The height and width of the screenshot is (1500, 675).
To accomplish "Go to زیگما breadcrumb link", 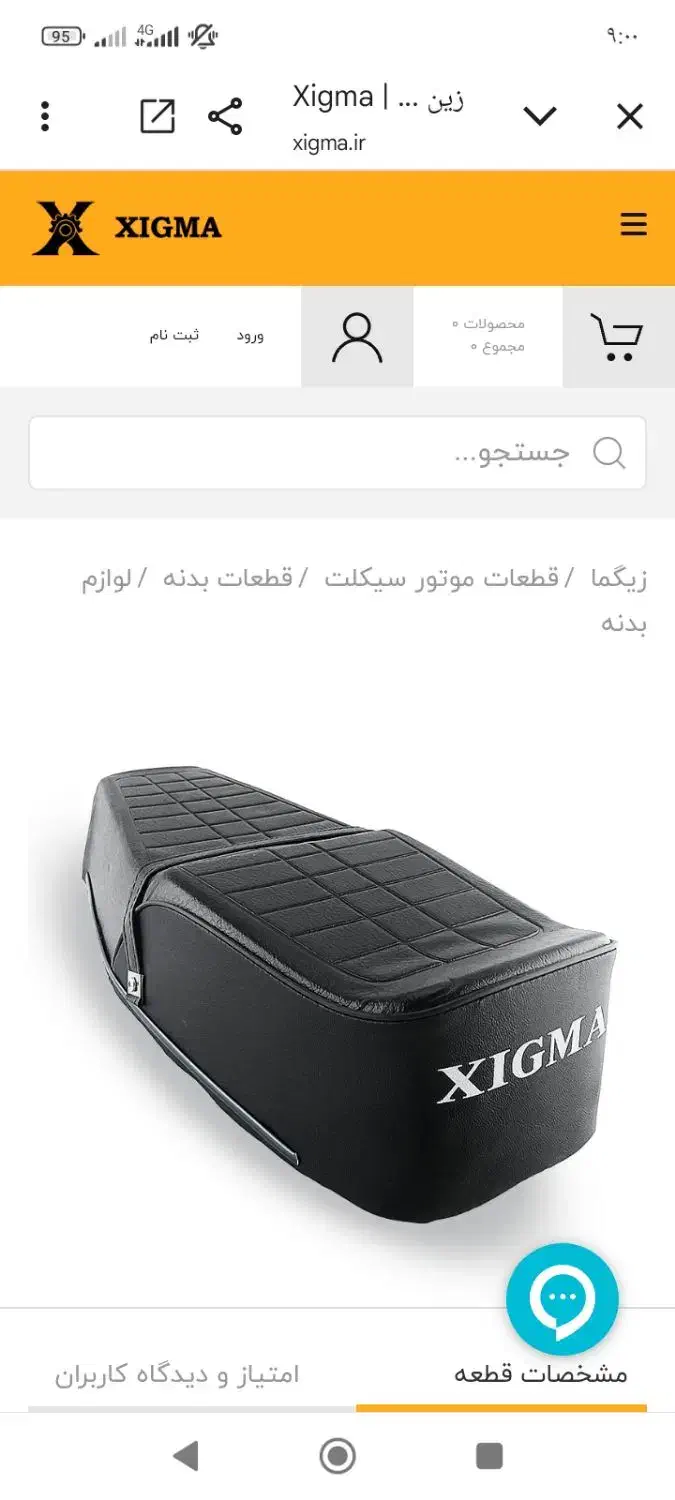I will point(620,579).
